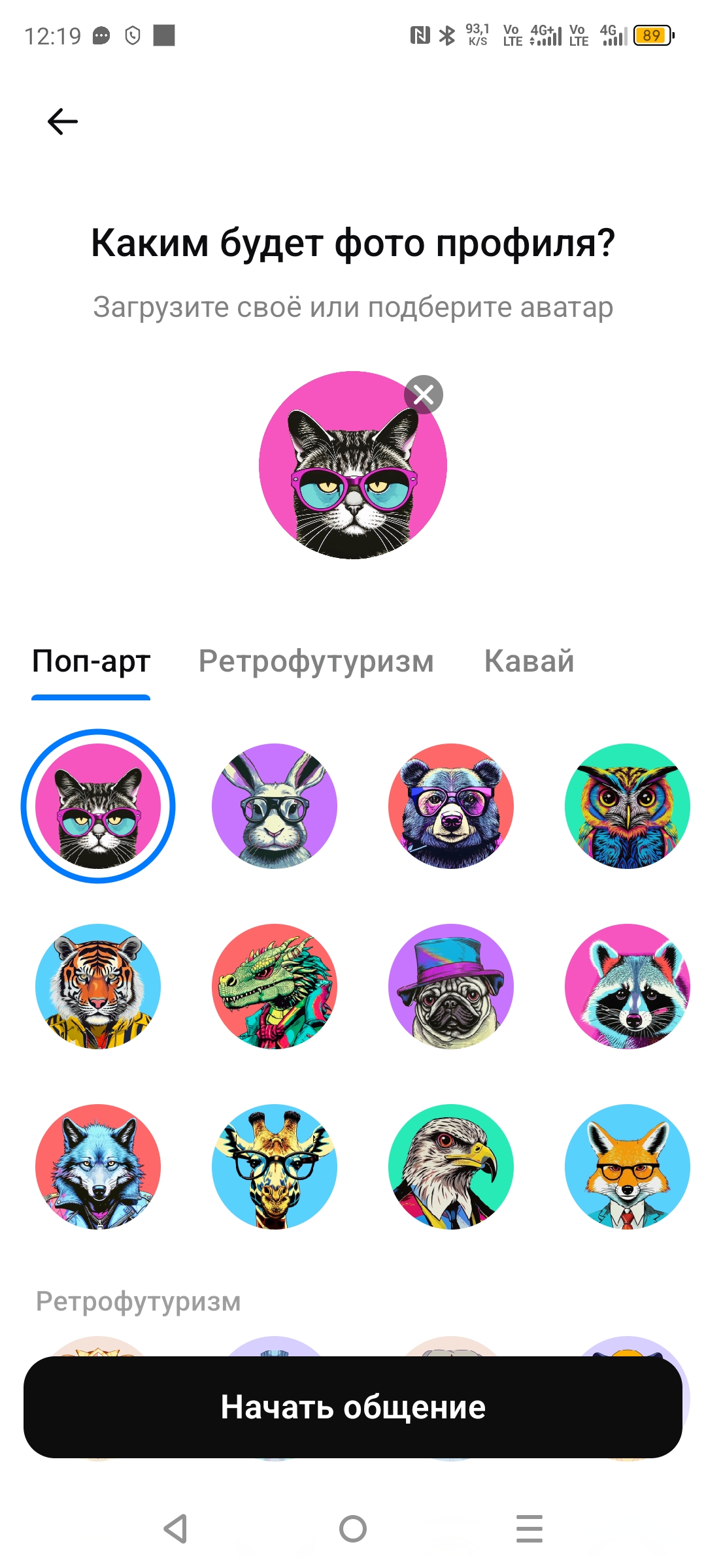Image resolution: width=706 pixels, height=1568 pixels.
Task: Choose the tiger avatar
Action: [x=98, y=987]
